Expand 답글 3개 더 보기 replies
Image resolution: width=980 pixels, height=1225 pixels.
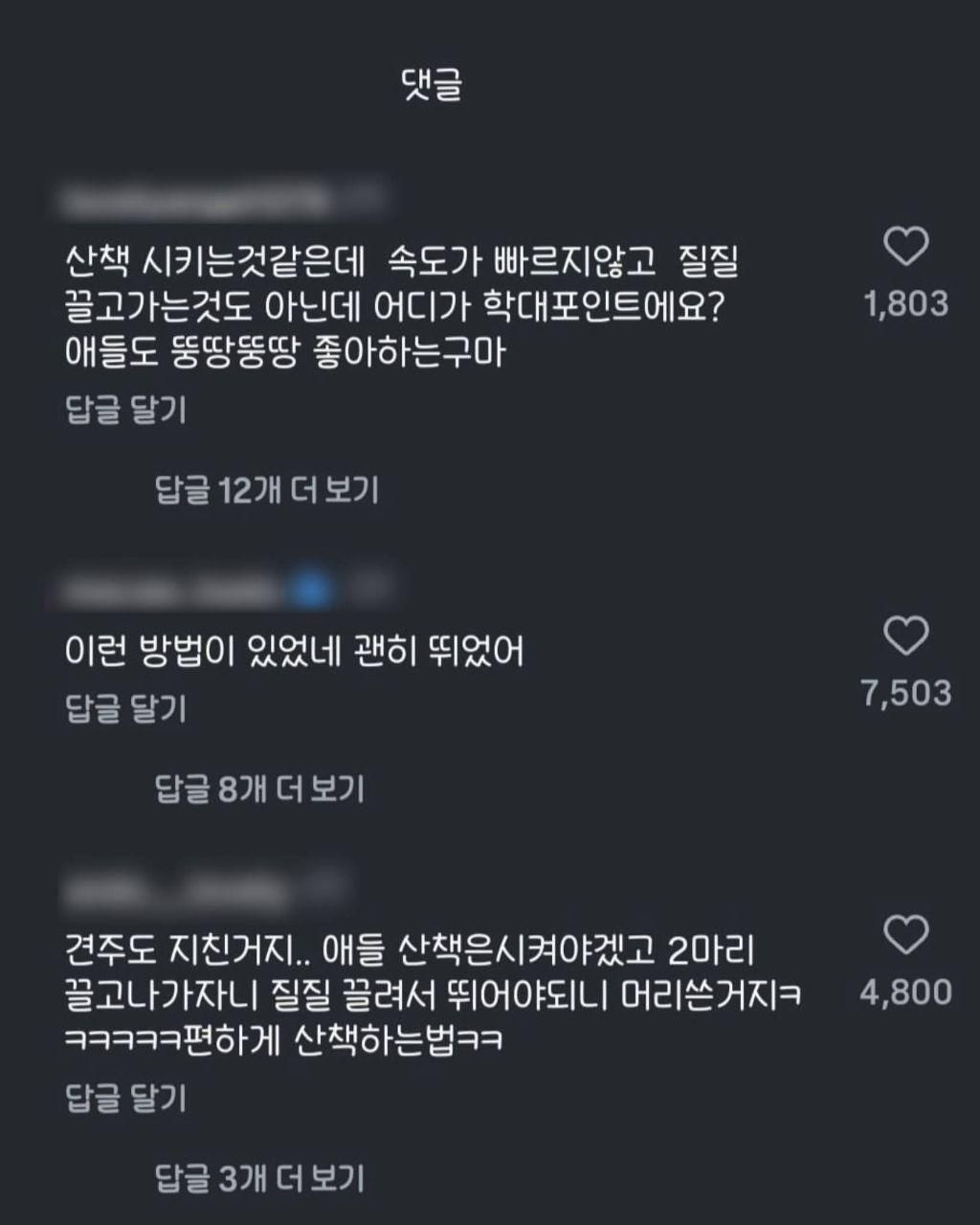point(259,1178)
